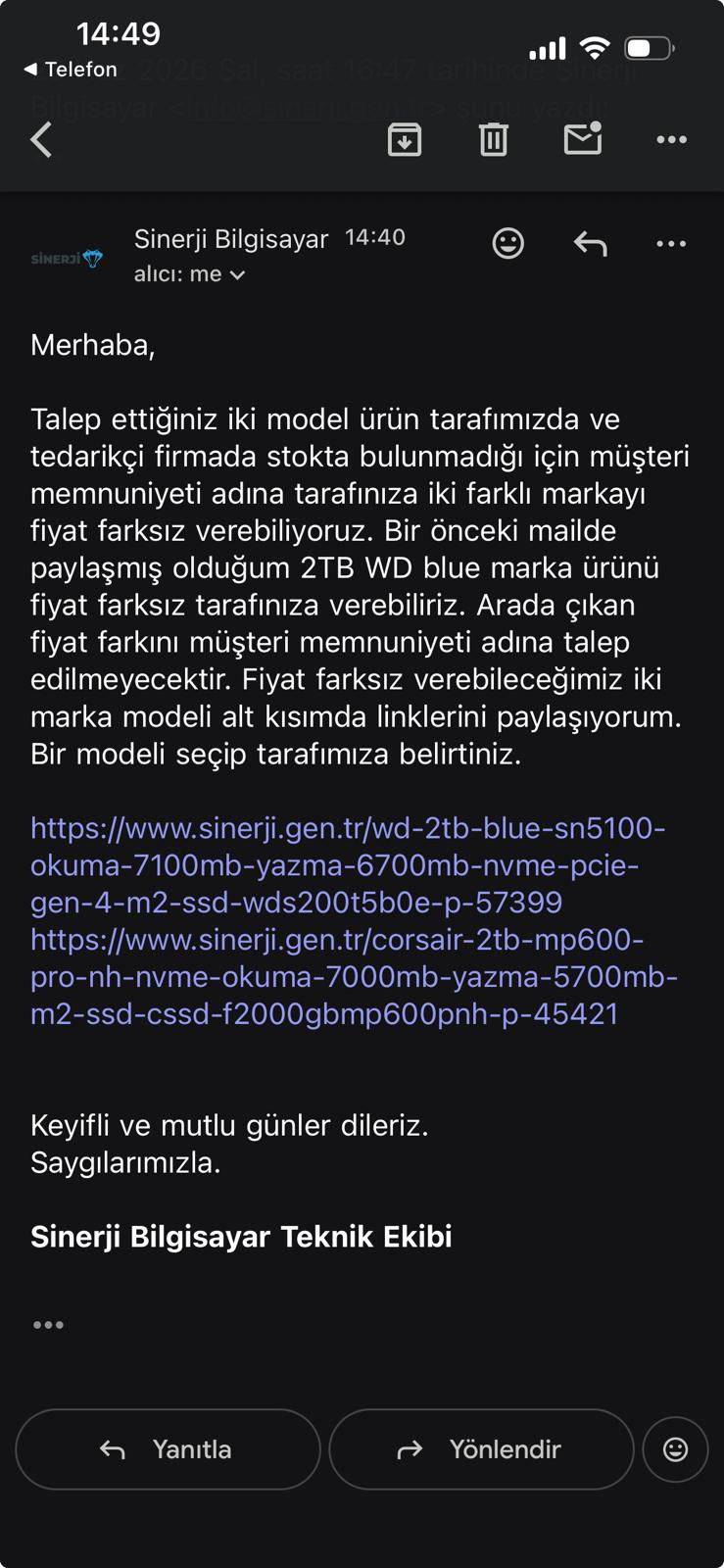Open the top toolbar overflow menu
This screenshot has height=1568, width=724.
[671, 140]
